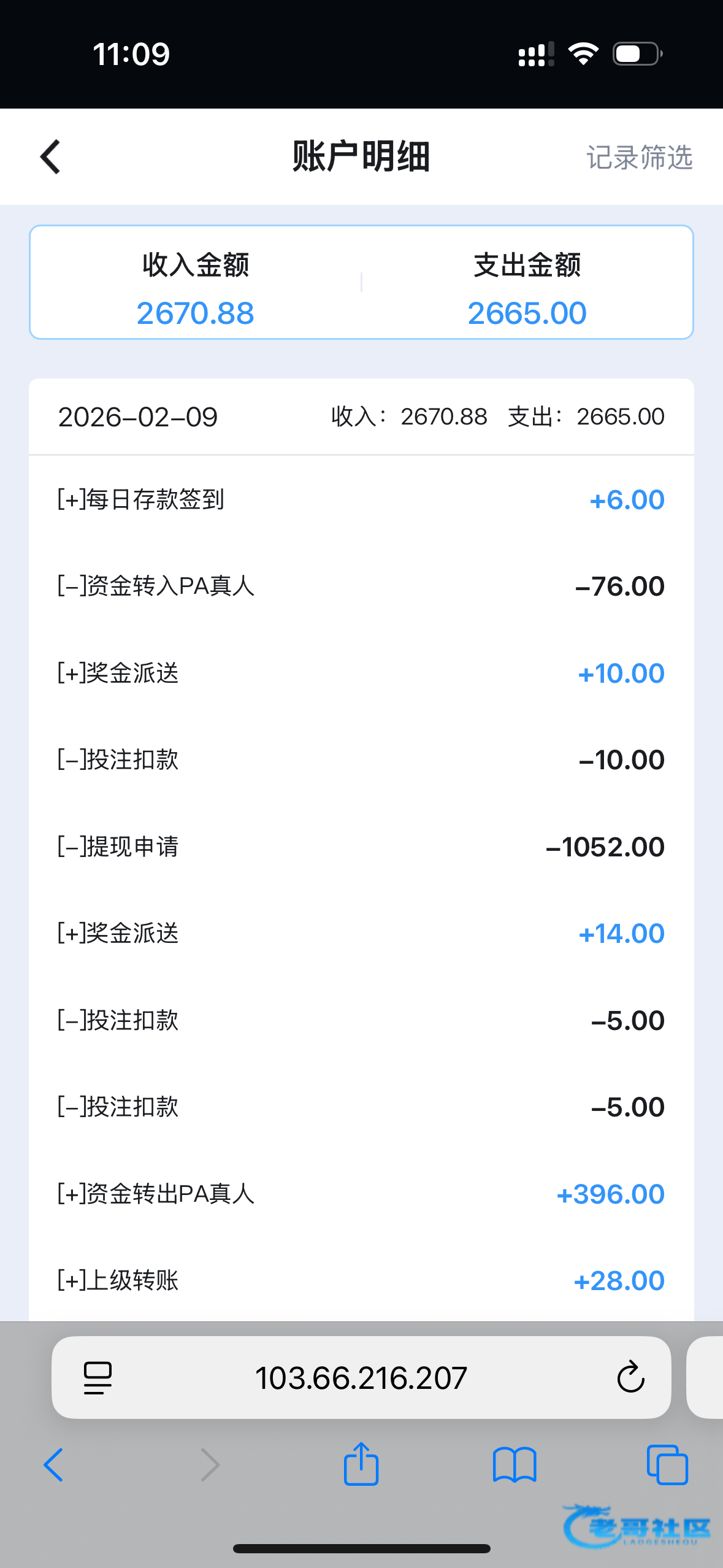Navigate back in Safari toolbar

pos(54,1465)
